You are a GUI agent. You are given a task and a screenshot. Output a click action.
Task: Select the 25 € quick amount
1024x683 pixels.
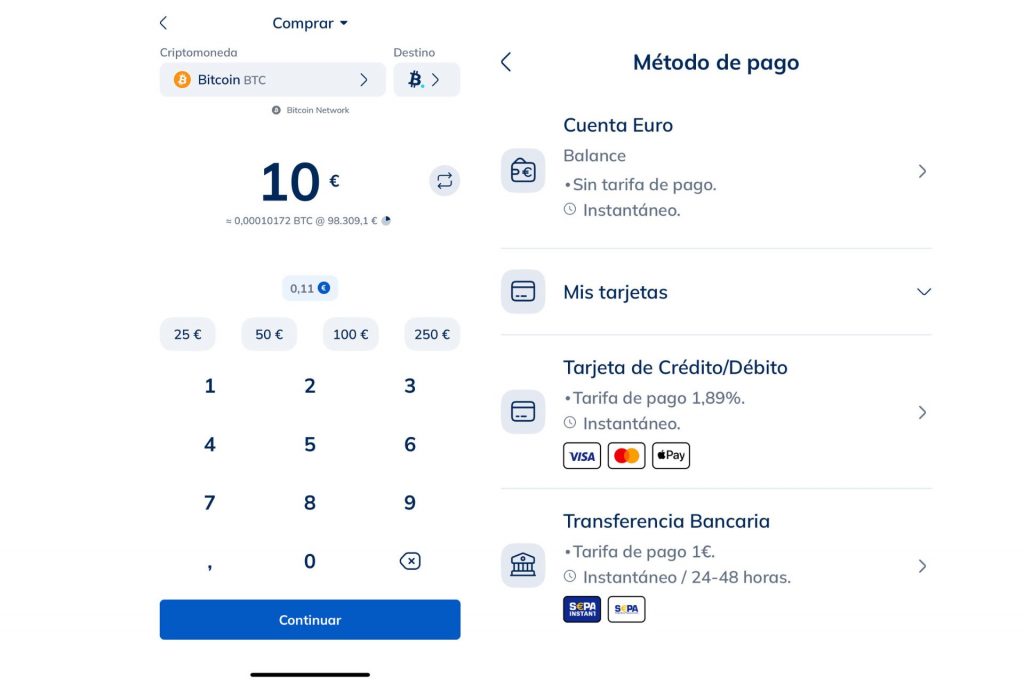(188, 334)
